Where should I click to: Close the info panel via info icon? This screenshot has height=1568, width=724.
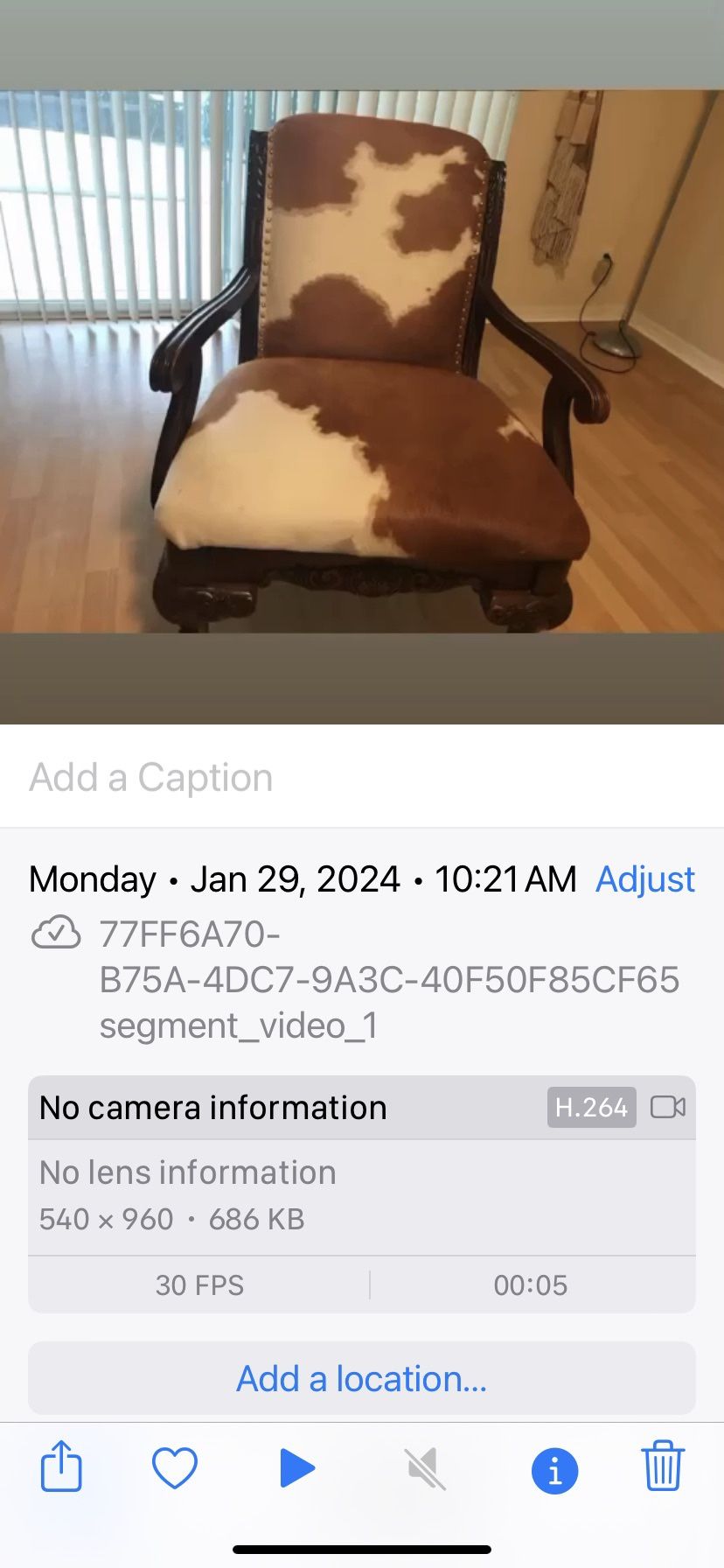pyautogui.click(x=554, y=1469)
